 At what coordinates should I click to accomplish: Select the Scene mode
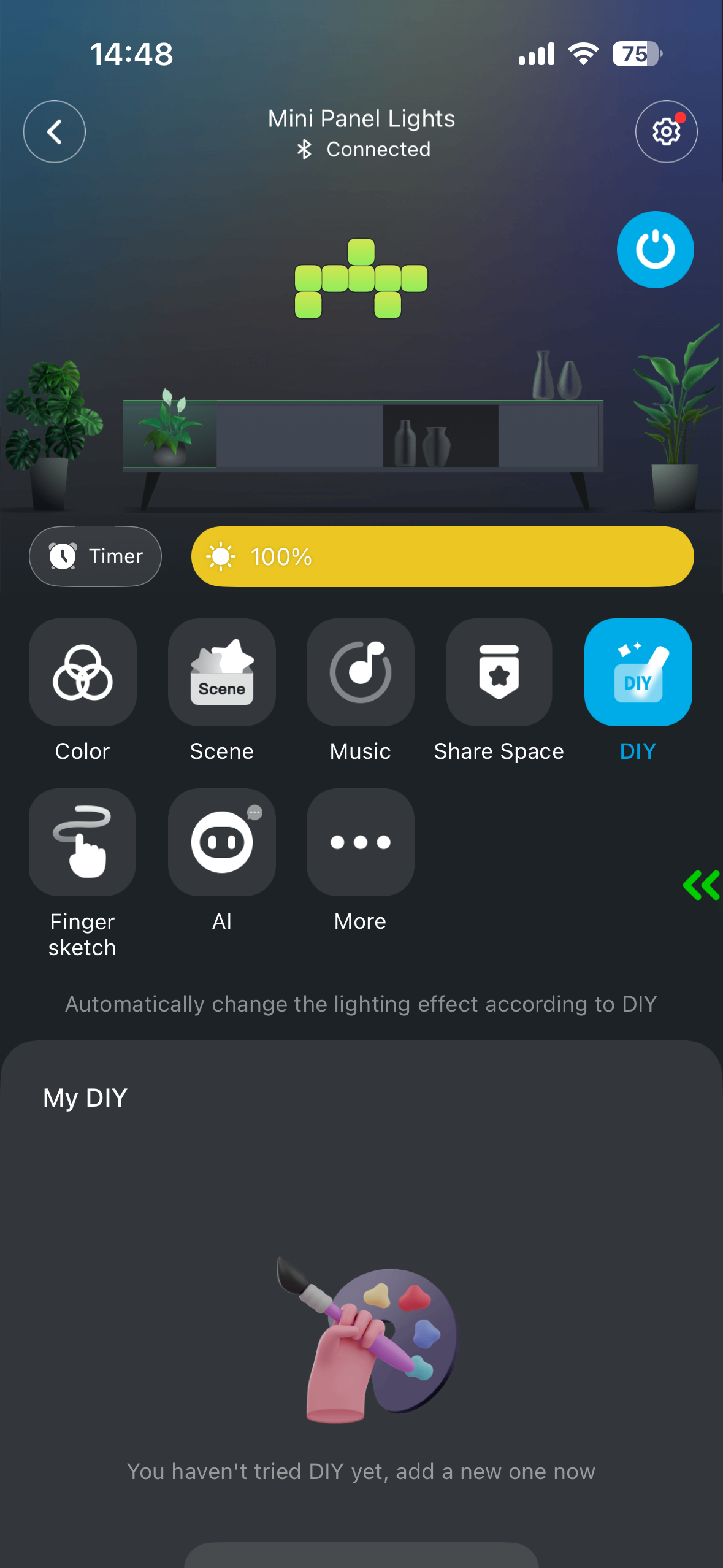pos(221,673)
